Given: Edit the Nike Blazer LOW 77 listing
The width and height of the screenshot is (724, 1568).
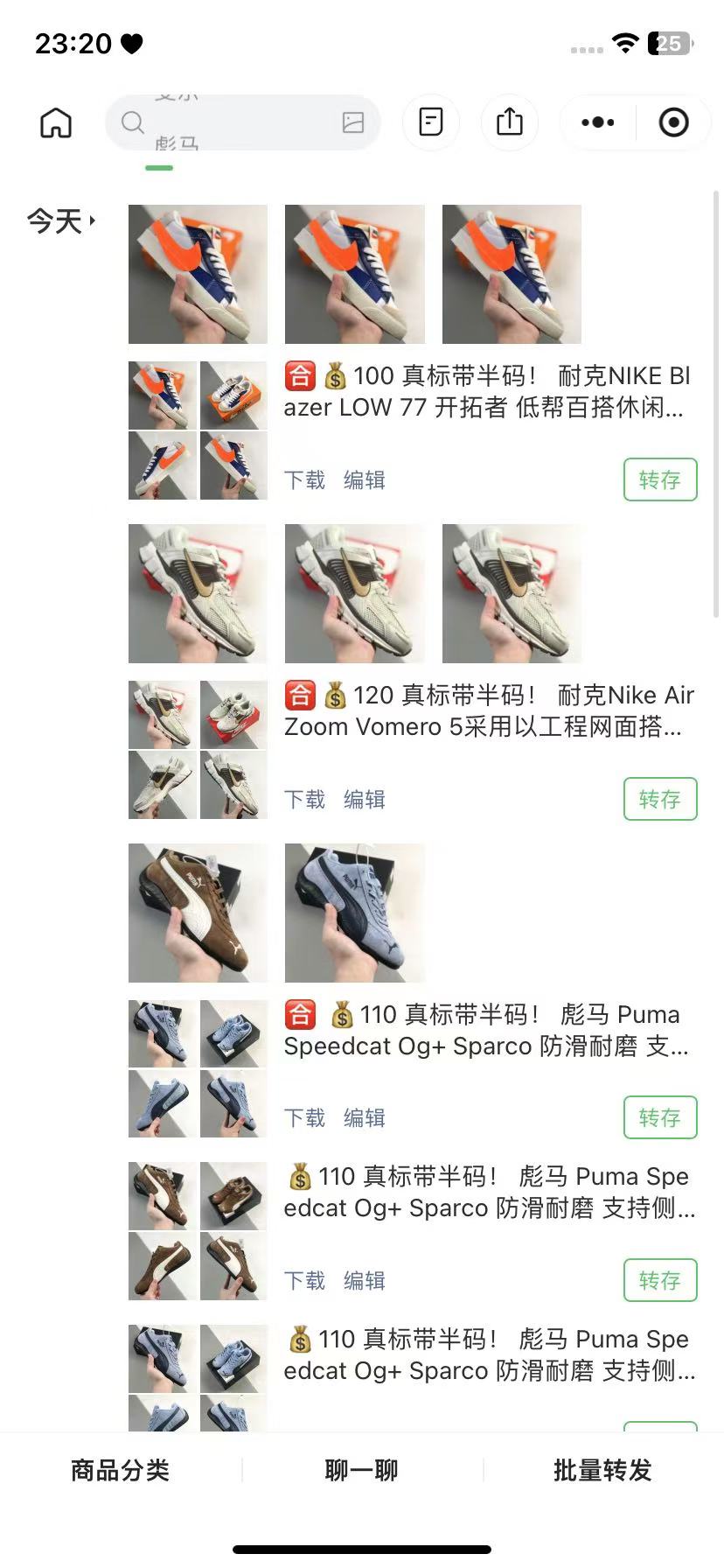Looking at the screenshot, I should (x=365, y=479).
